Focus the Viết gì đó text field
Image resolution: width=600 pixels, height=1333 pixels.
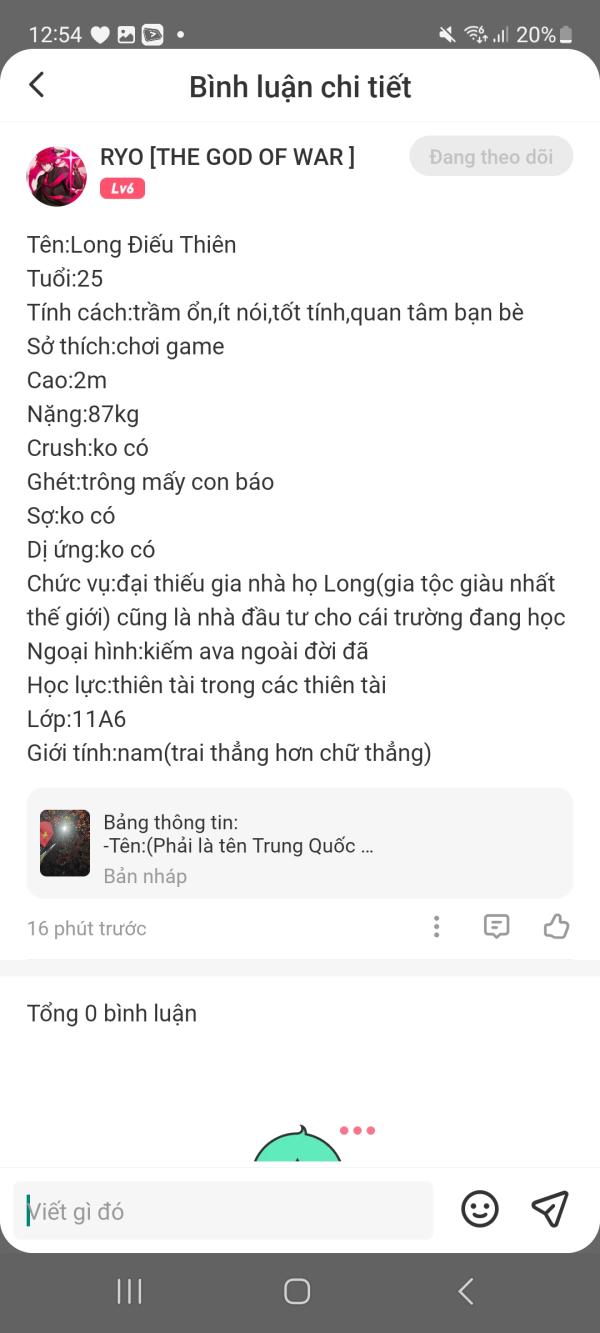coord(223,1211)
